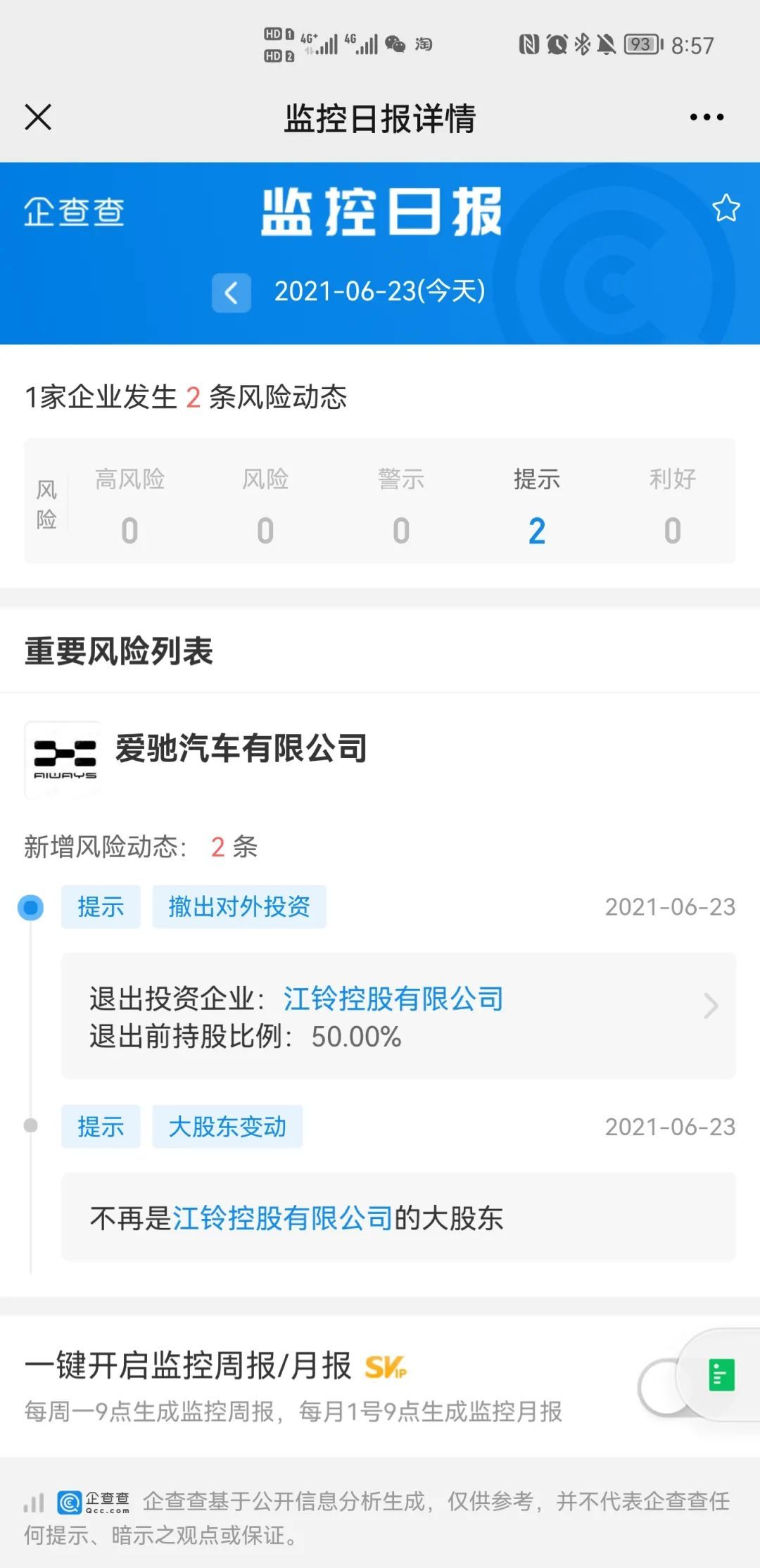Tap the green floating document button
760x1568 pixels.
[721, 1374]
